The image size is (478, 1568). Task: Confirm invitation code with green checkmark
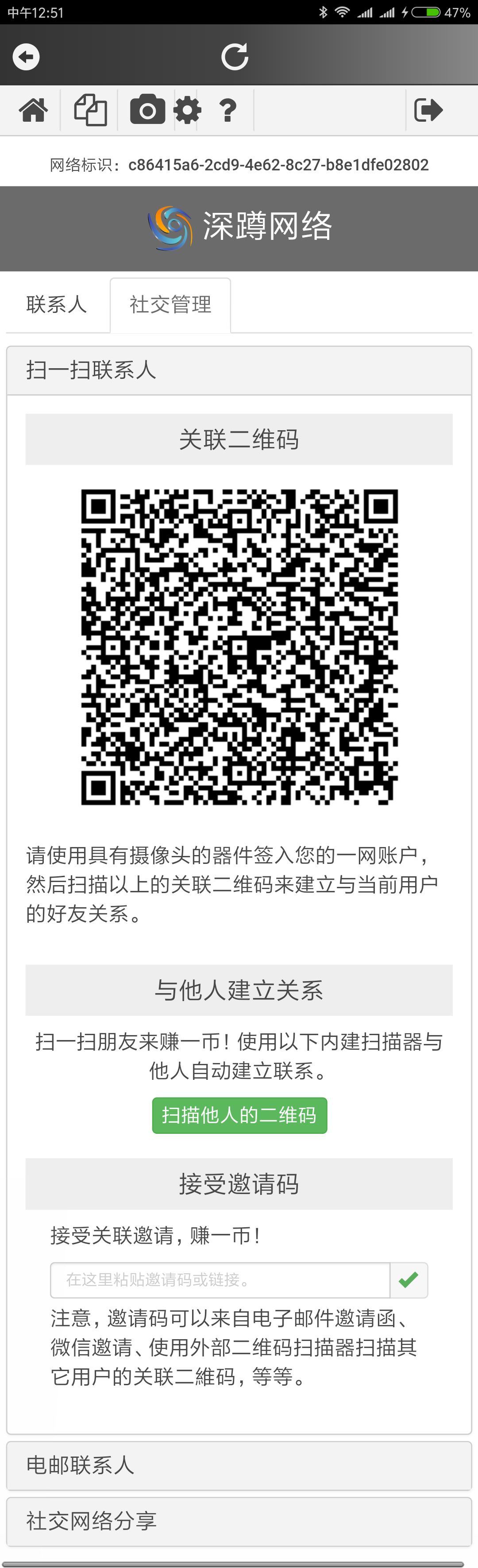coord(409,1280)
